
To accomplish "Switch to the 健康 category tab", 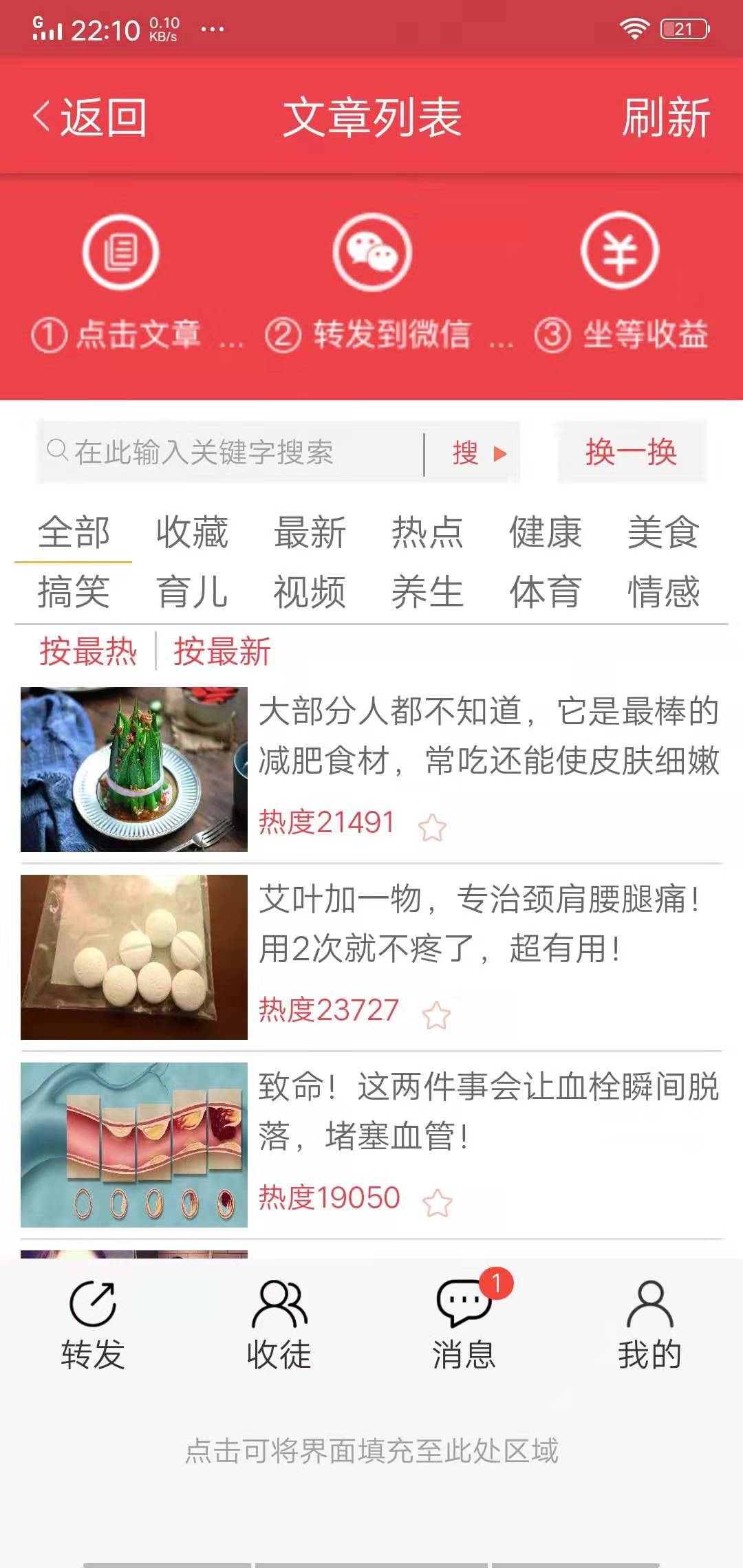I will pos(546,533).
